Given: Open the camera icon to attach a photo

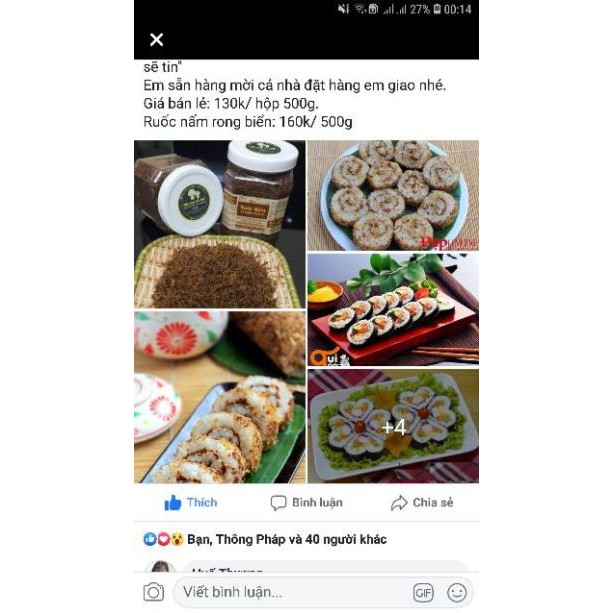Looking at the screenshot, I should click(x=153, y=592).
